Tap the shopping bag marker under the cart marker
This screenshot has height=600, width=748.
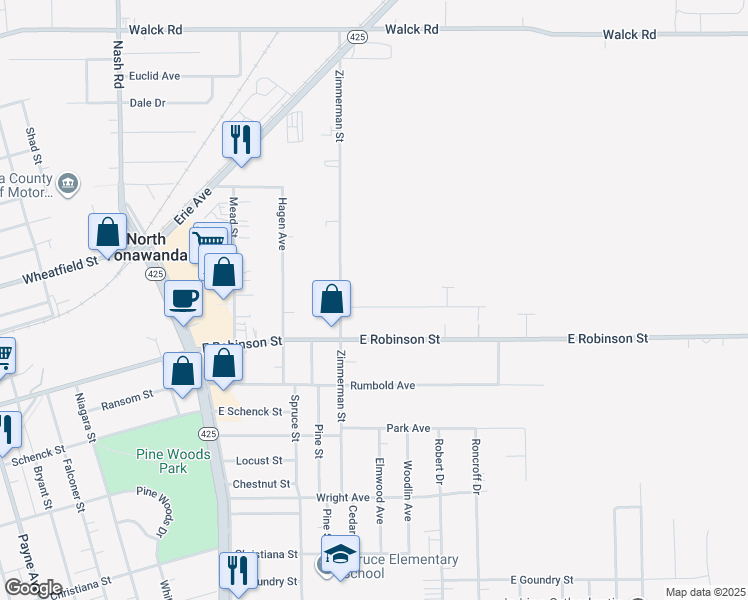click(x=223, y=272)
